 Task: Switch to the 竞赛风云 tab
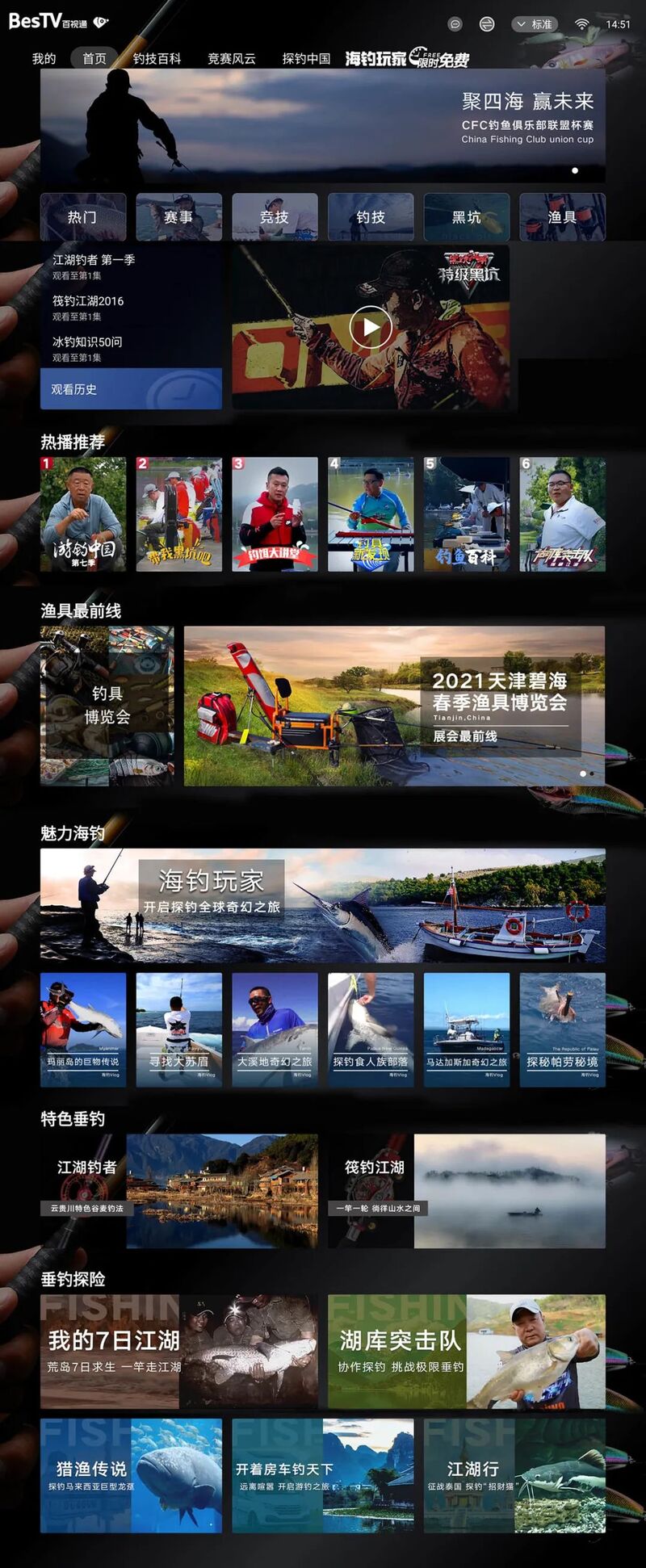(x=231, y=58)
